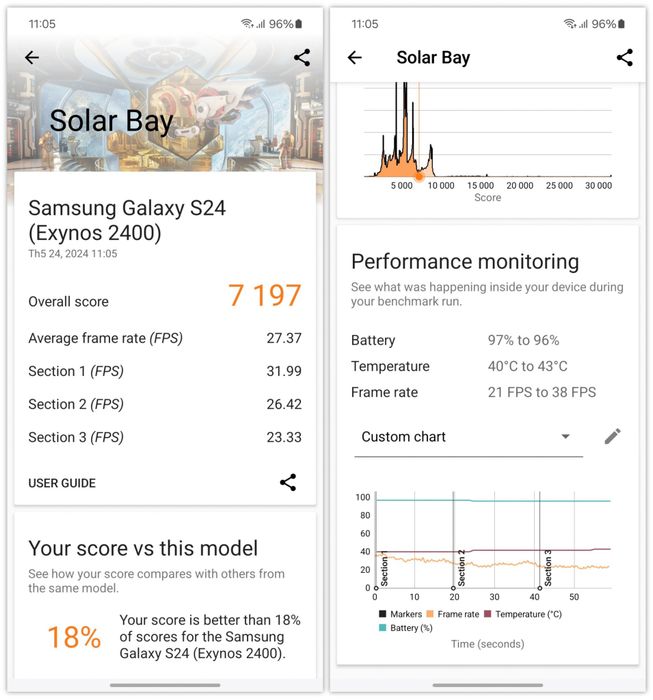The image size is (653, 700).
Task: Share from the Solar Bay title bar
Action: [x=625, y=58]
